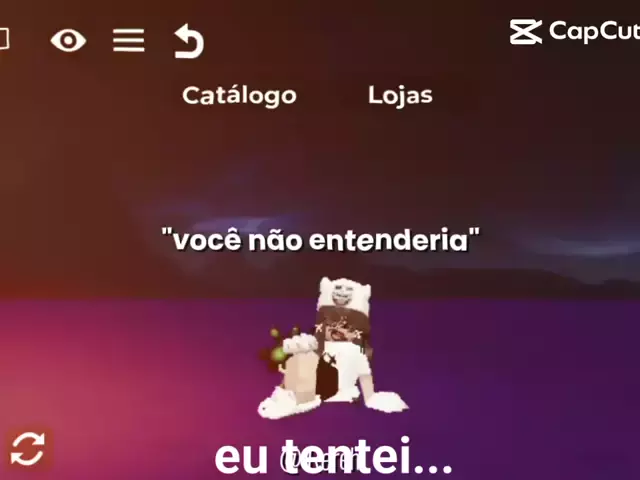Viewport: 640px width, 480px height.
Task: Tap the orange refresh arrows button
Action: [x=28, y=449]
